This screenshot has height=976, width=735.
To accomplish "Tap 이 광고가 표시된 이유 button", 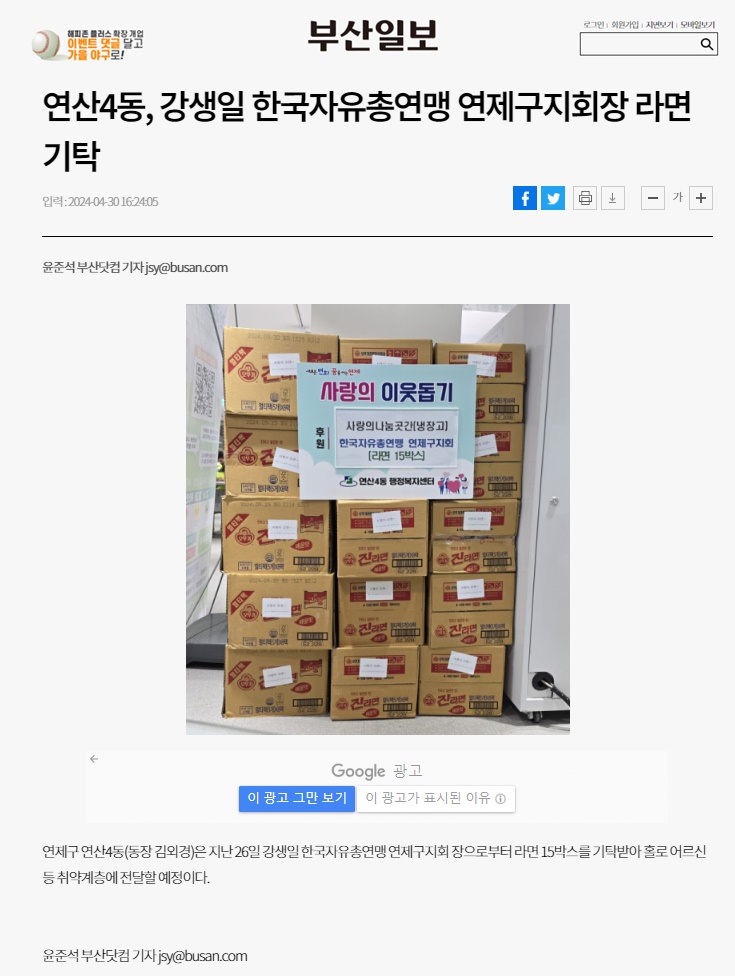I will click(435, 798).
